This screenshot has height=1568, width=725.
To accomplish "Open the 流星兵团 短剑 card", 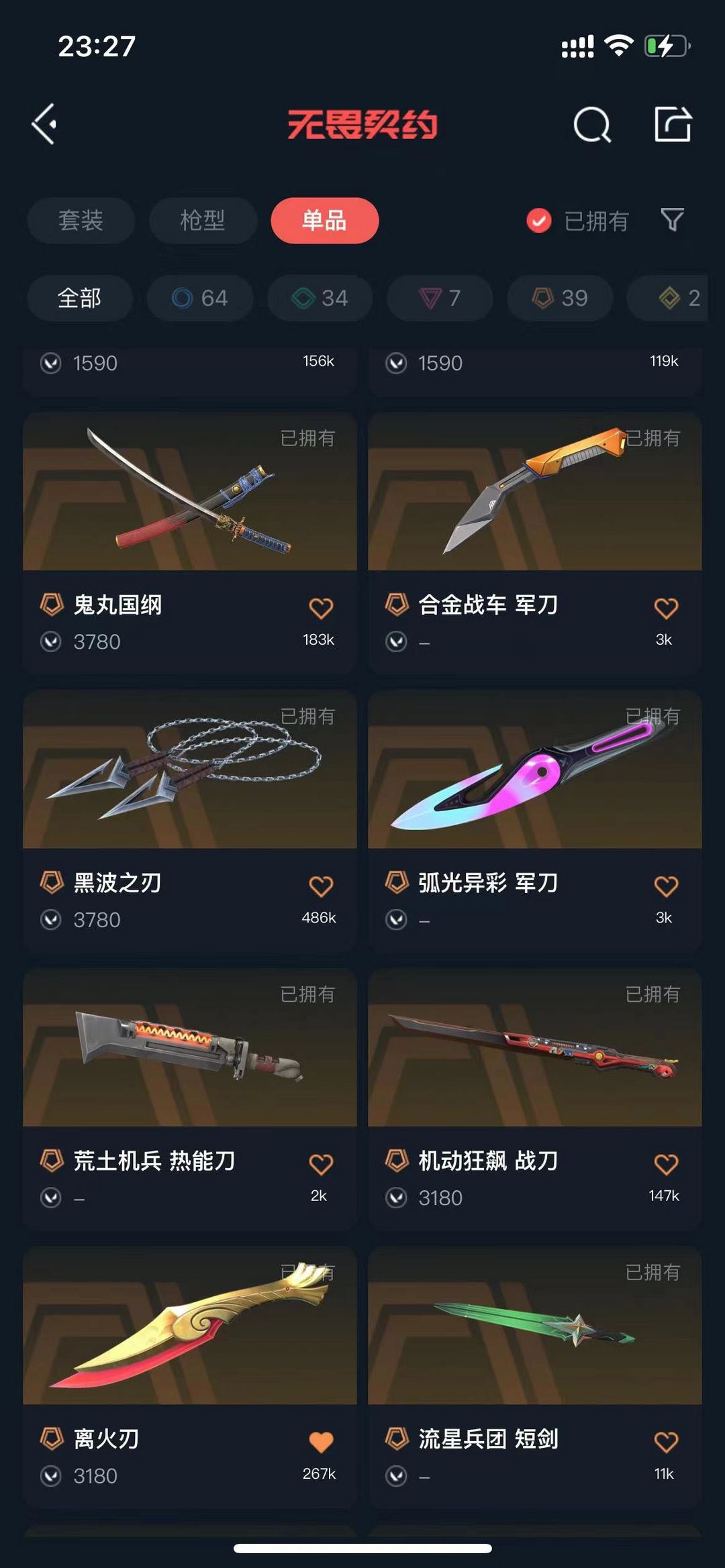I will coord(535,1377).
